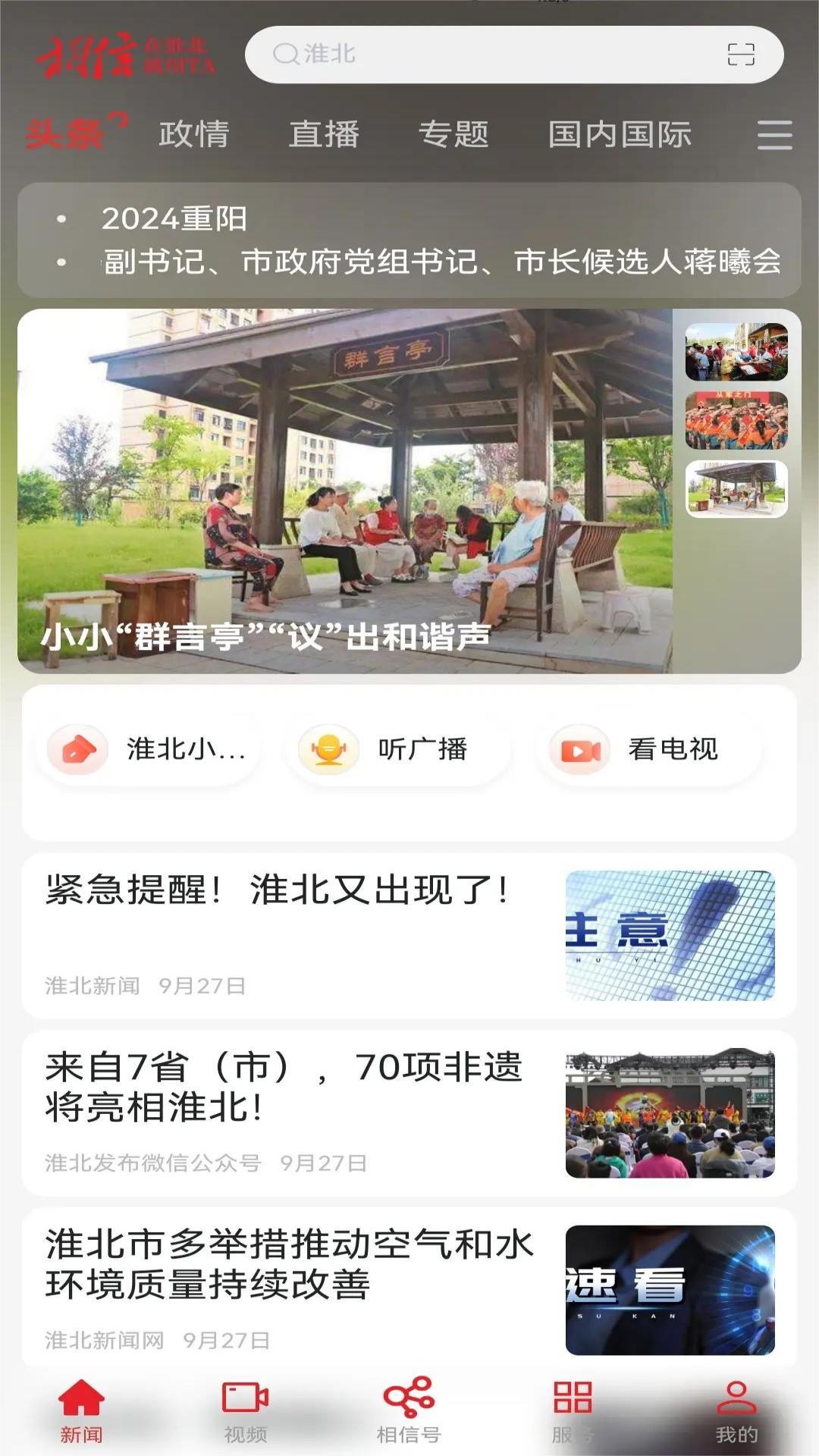Open the 听广播 radio icon
The width and height of the screenshot is (819, 1456).
point(329,749)
